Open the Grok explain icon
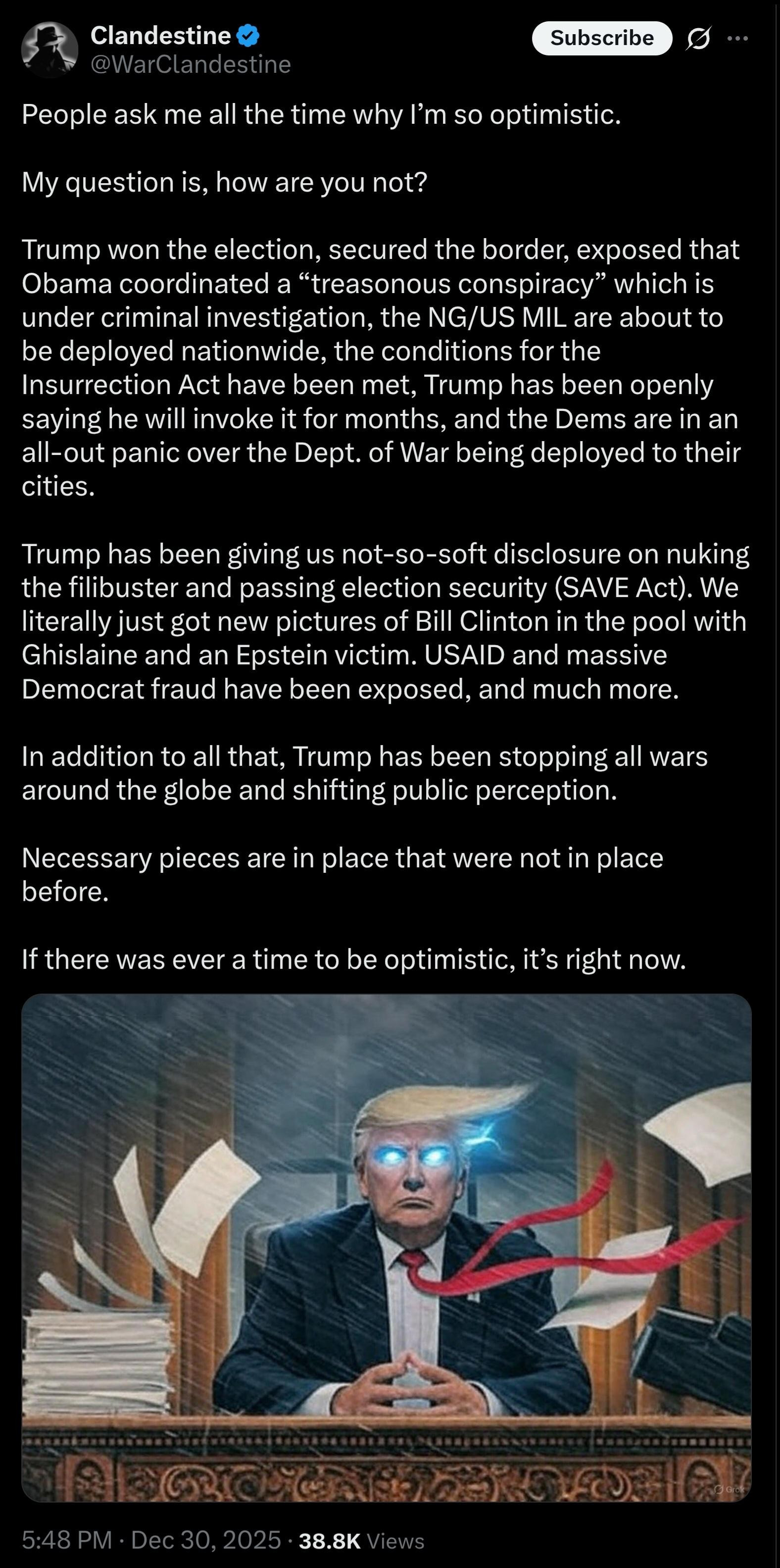 click(698, 39)
